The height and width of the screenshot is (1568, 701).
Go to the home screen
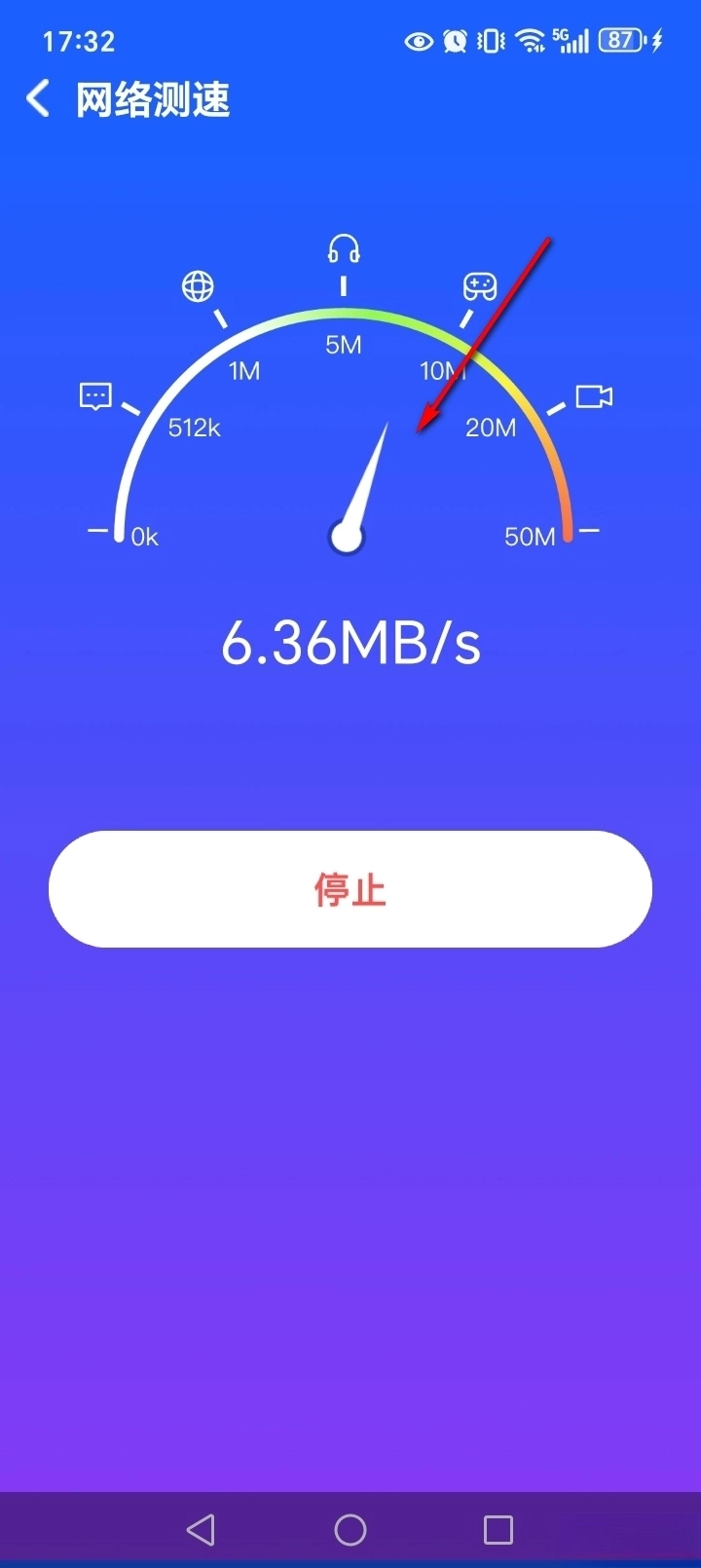[350, 1529]
